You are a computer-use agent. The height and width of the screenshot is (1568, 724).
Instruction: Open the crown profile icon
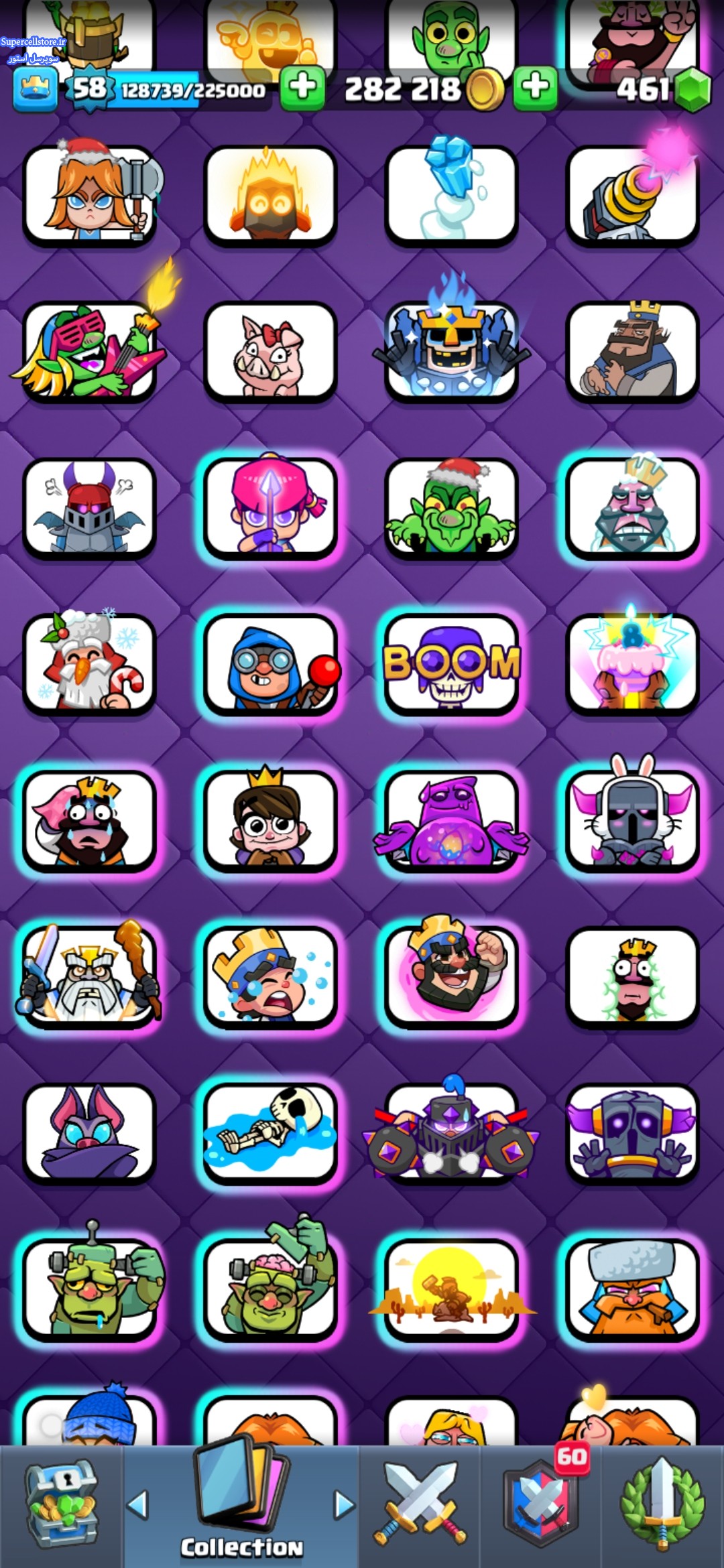36,89
